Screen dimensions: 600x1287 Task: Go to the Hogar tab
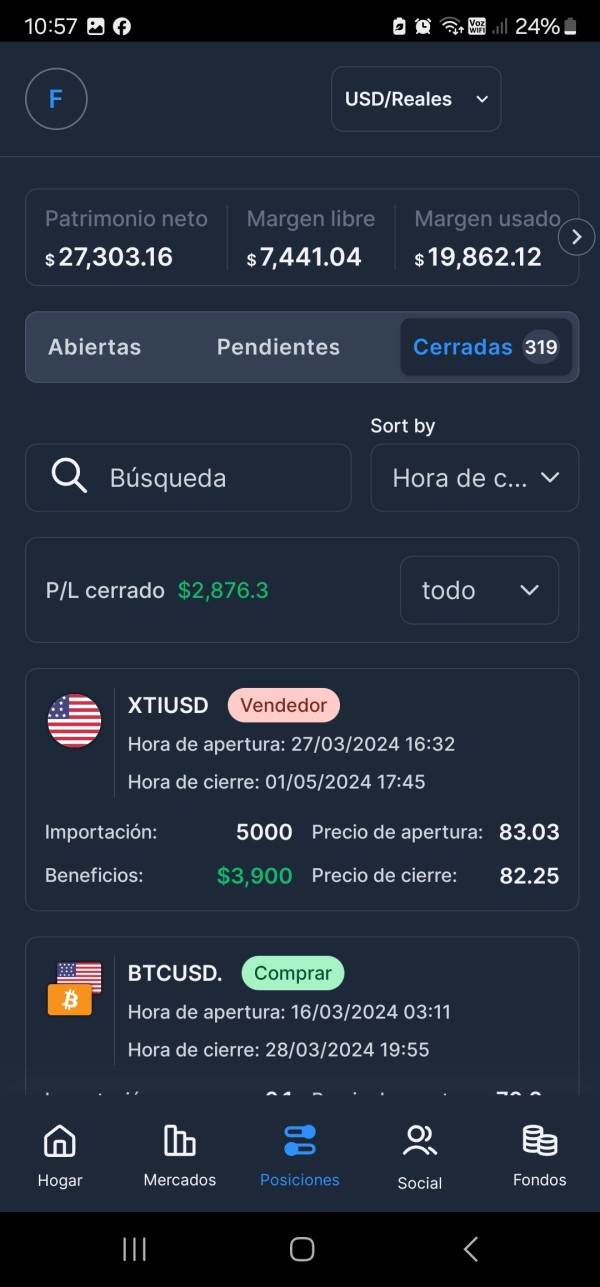[x=60, y=1155]
